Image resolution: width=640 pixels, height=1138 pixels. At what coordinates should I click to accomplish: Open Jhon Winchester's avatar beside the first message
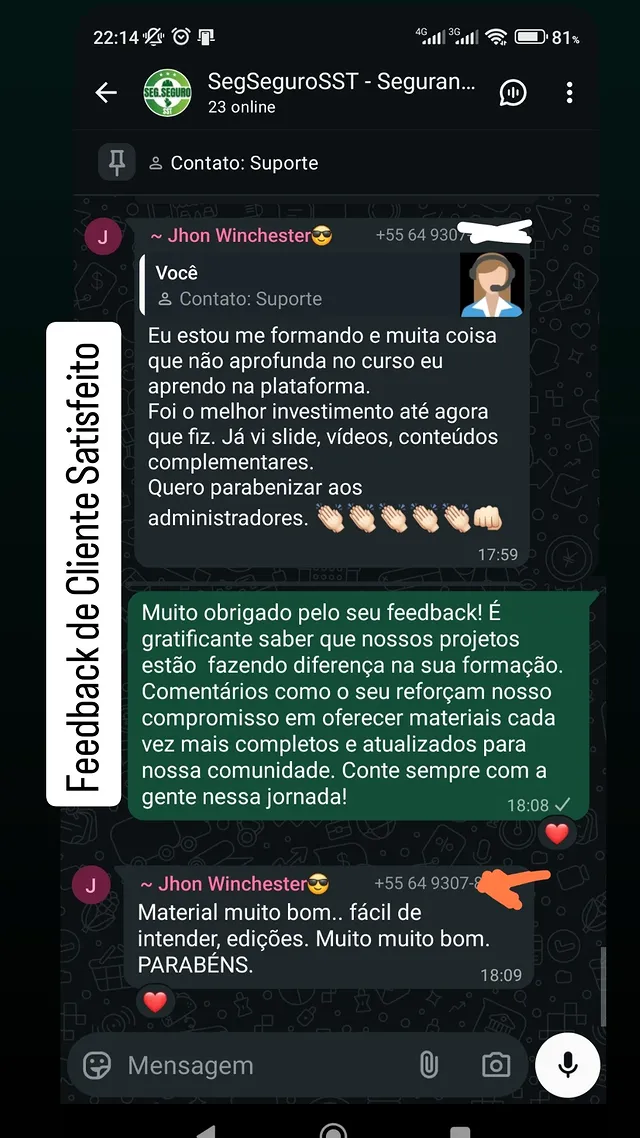(103, 237)
